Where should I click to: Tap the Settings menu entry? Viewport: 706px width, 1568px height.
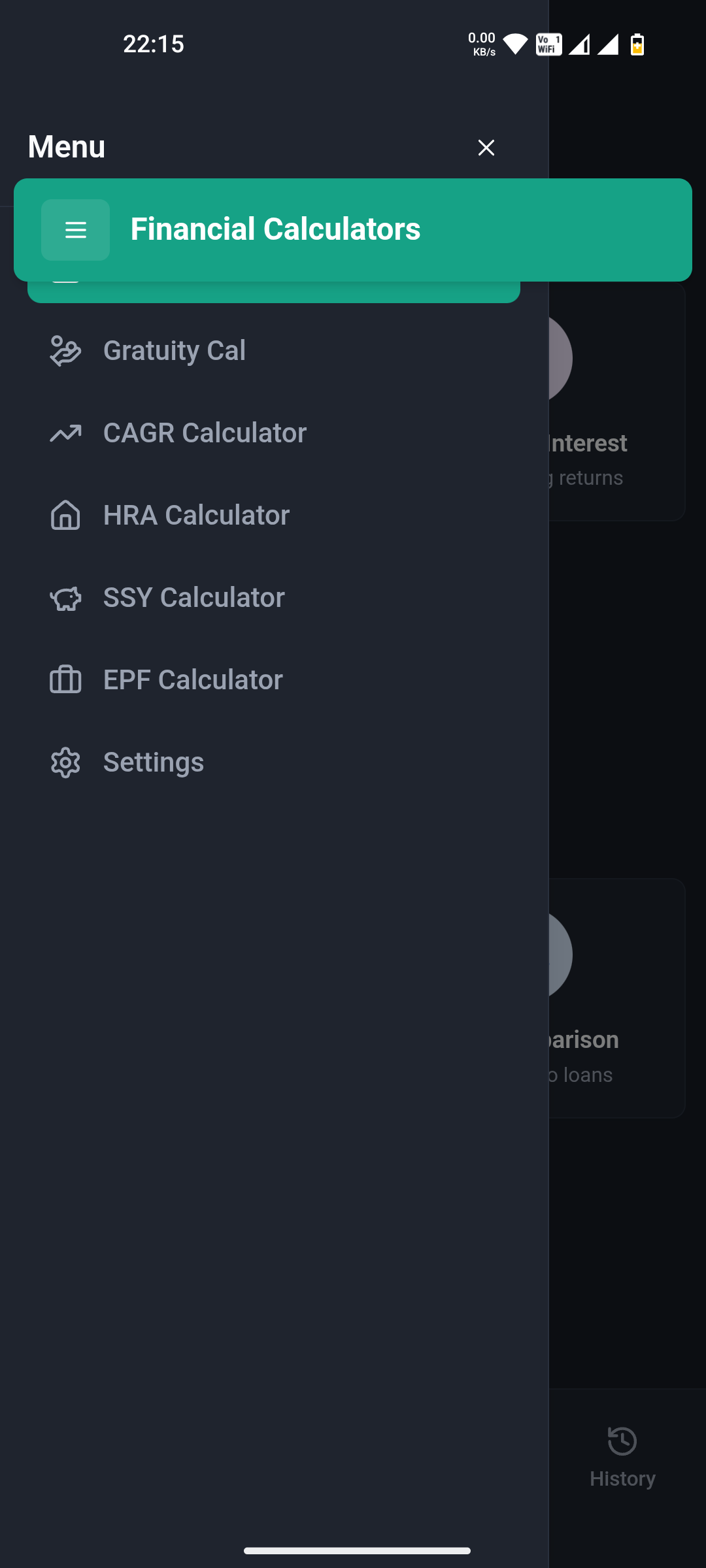[x=153, y=762]
